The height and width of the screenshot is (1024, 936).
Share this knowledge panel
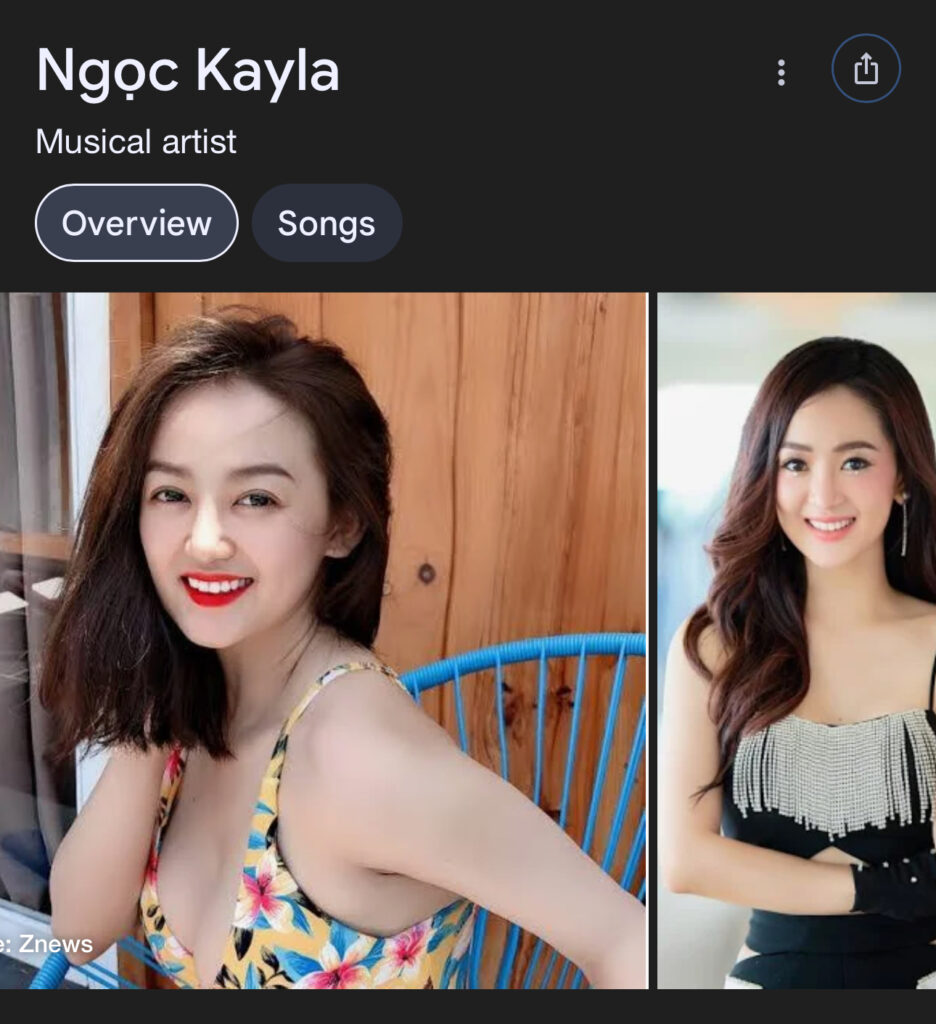[x=866, y=69]
